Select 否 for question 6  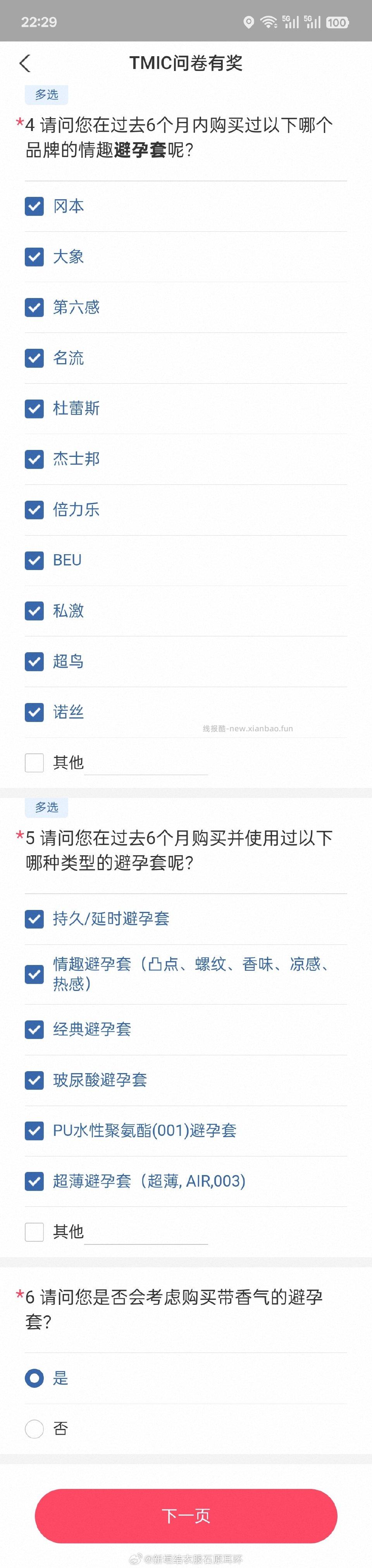(x=34, y=1428)
